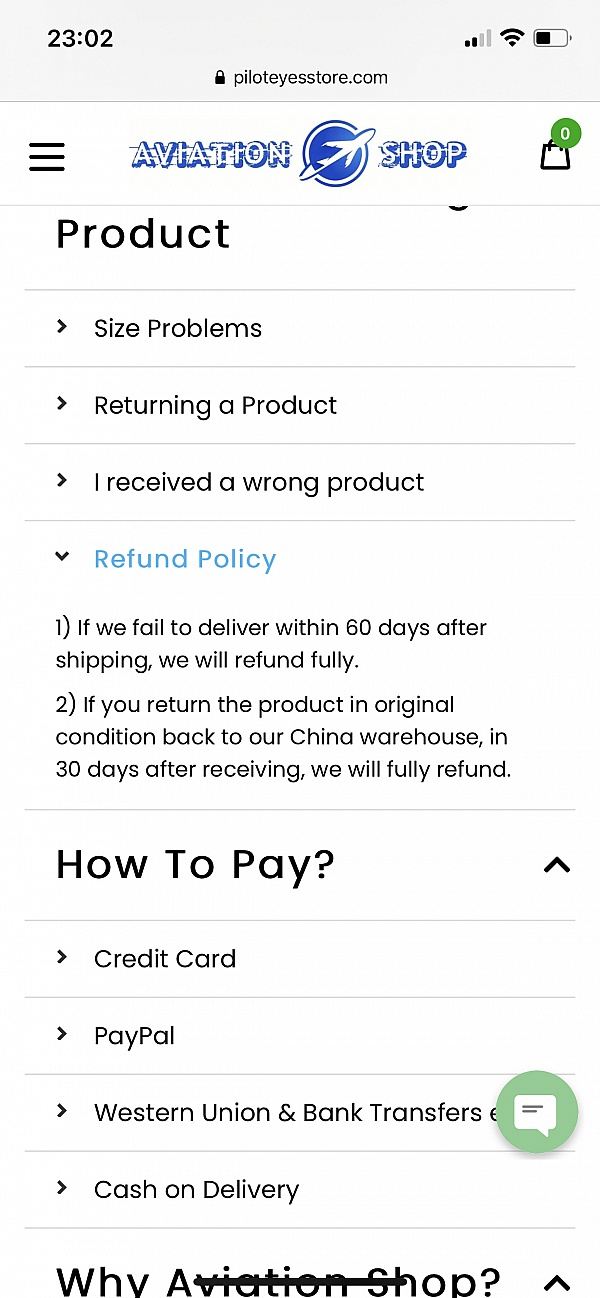Collapse the Refund Policy section
600x1298 pixels.
pyautogui.click(x=184, y=559)
